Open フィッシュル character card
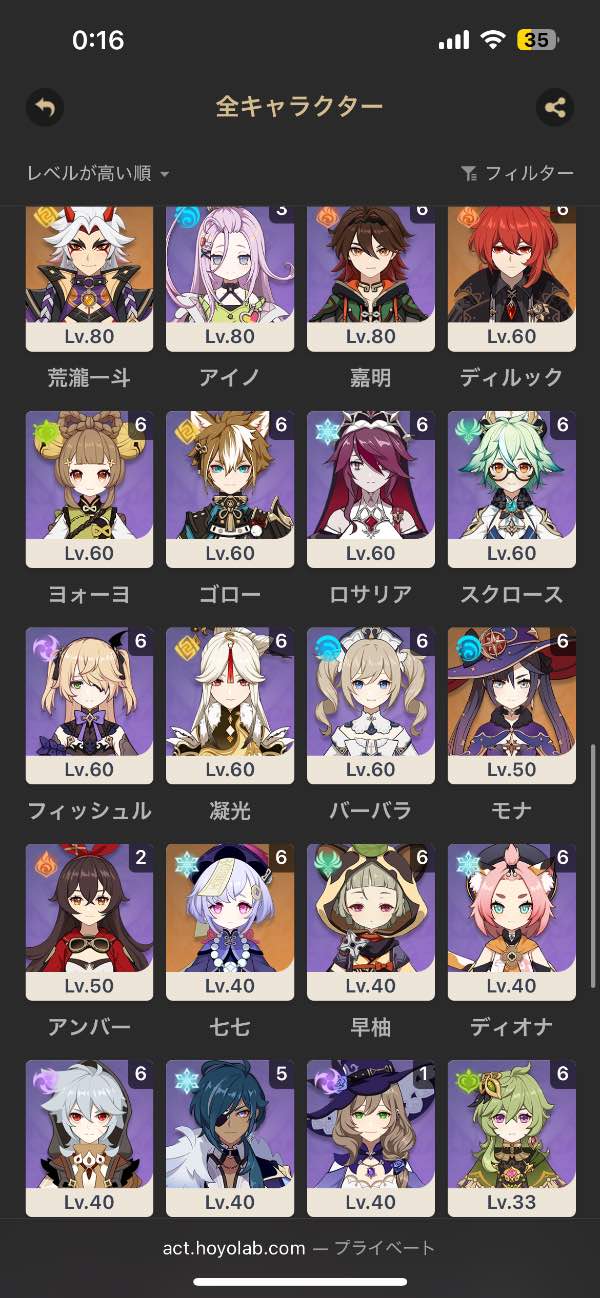This screenshot has width=600, height=1298. pyautogui.click(x=89, y=706)
